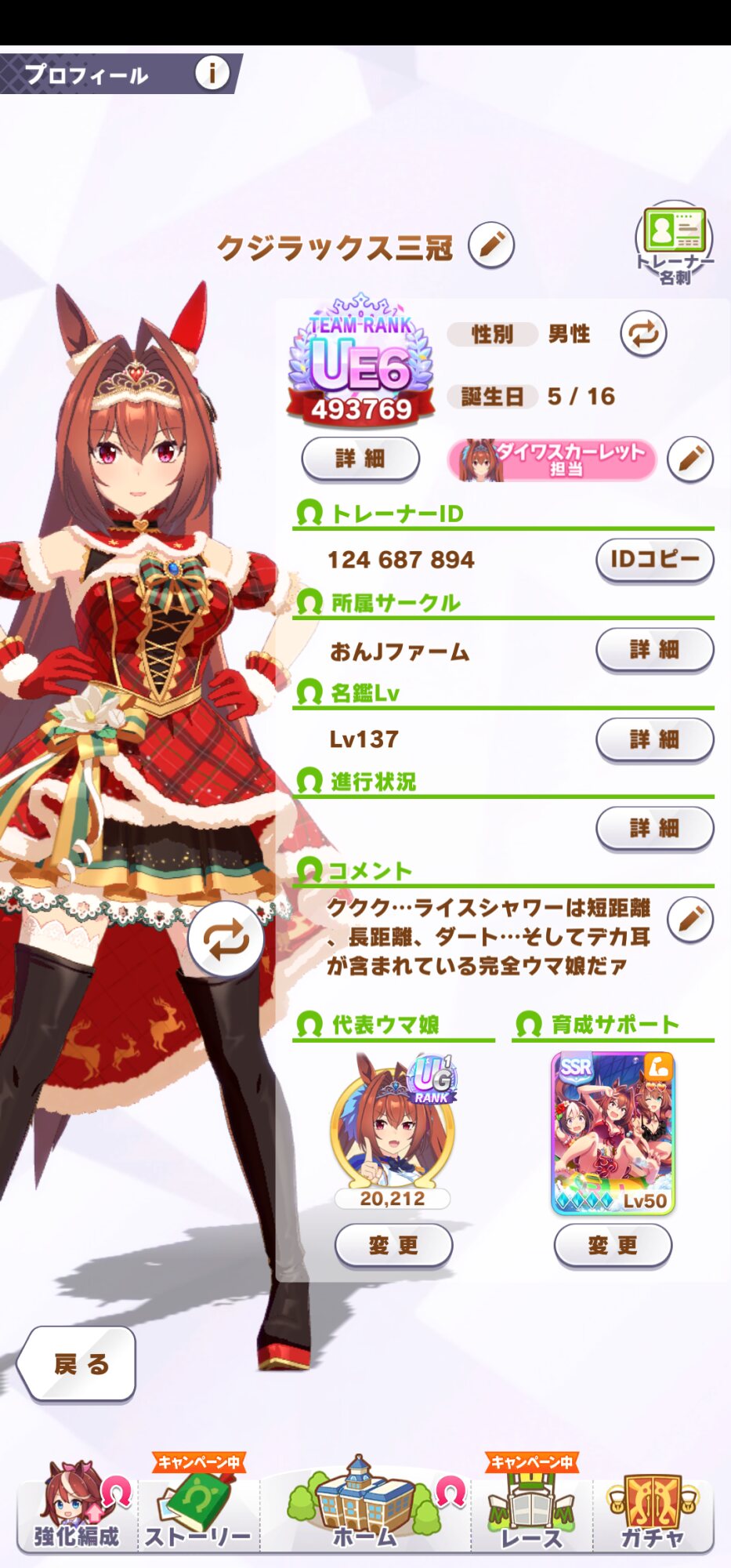The width and height of the screenshot is (731, 1568).
Task: Switch to the 強化編成 tab
Action: pyautogui.click(x=77, y=1505)
